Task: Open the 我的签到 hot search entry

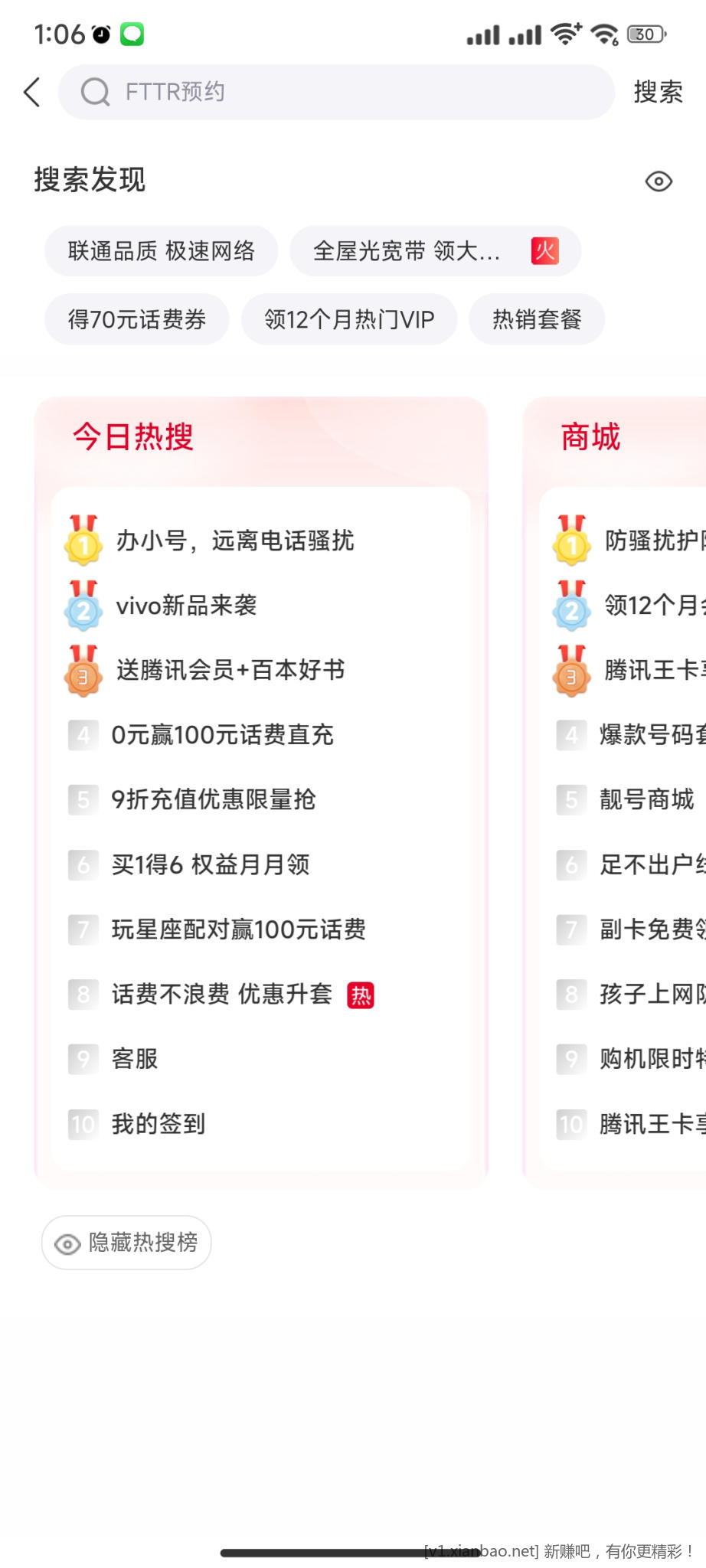Action: [159, 1124]
